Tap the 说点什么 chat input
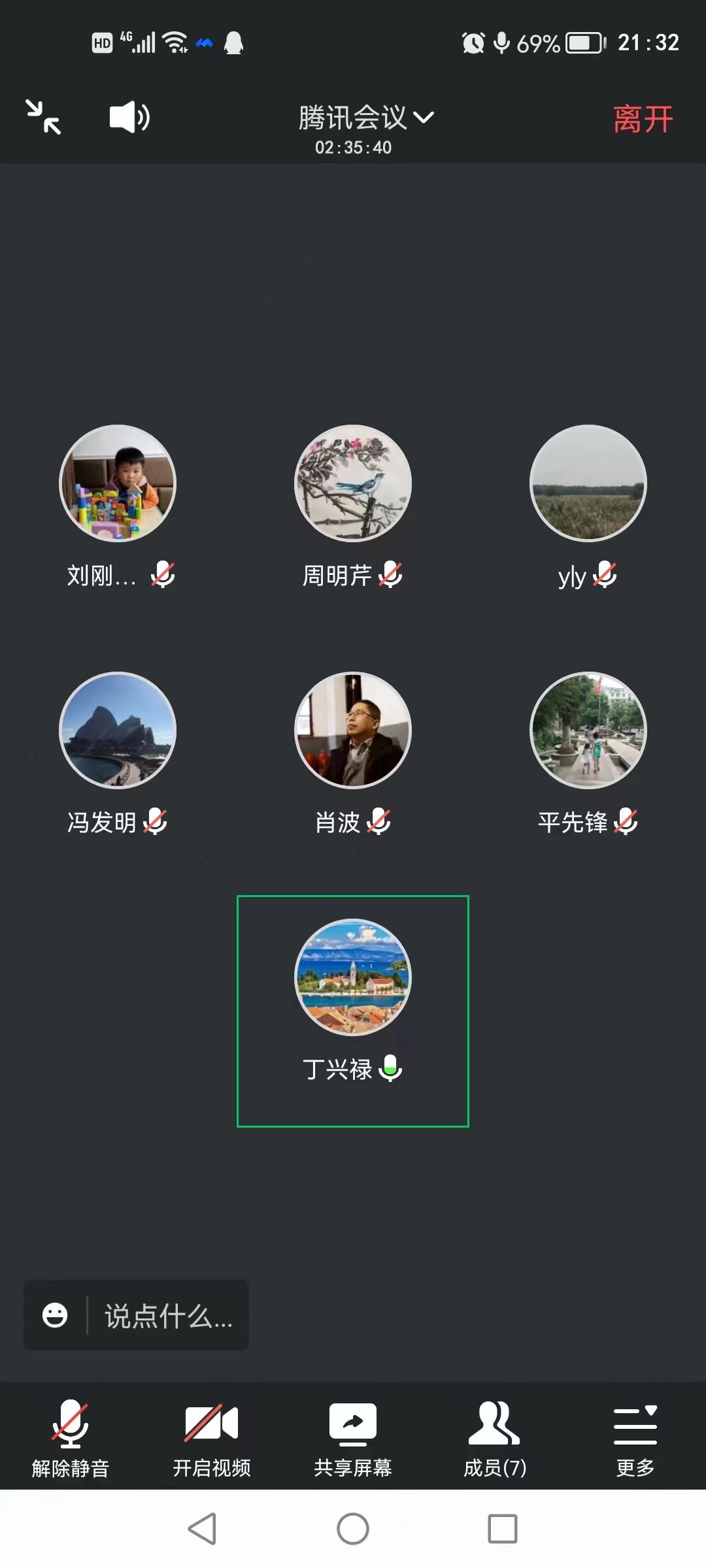The width and height of the screenshot is (706, 1568). [169, 1316]
